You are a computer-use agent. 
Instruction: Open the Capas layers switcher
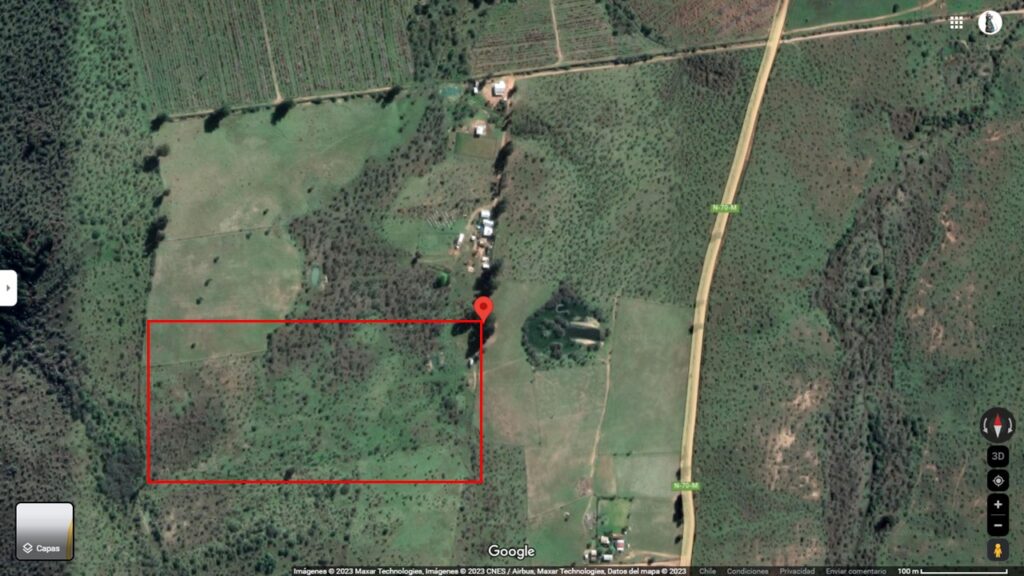pyautogui.click(x=44, y=531)
